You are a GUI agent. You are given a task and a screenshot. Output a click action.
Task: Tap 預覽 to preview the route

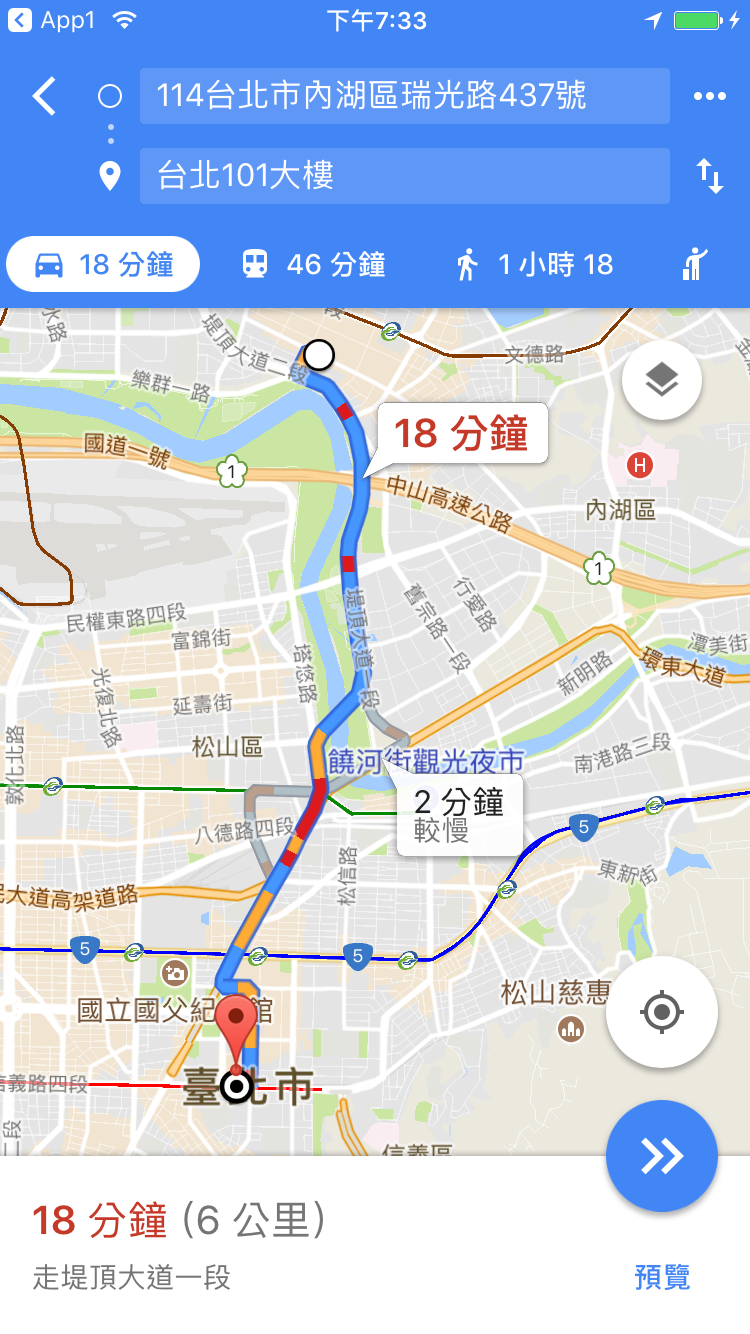[662, 1277]
